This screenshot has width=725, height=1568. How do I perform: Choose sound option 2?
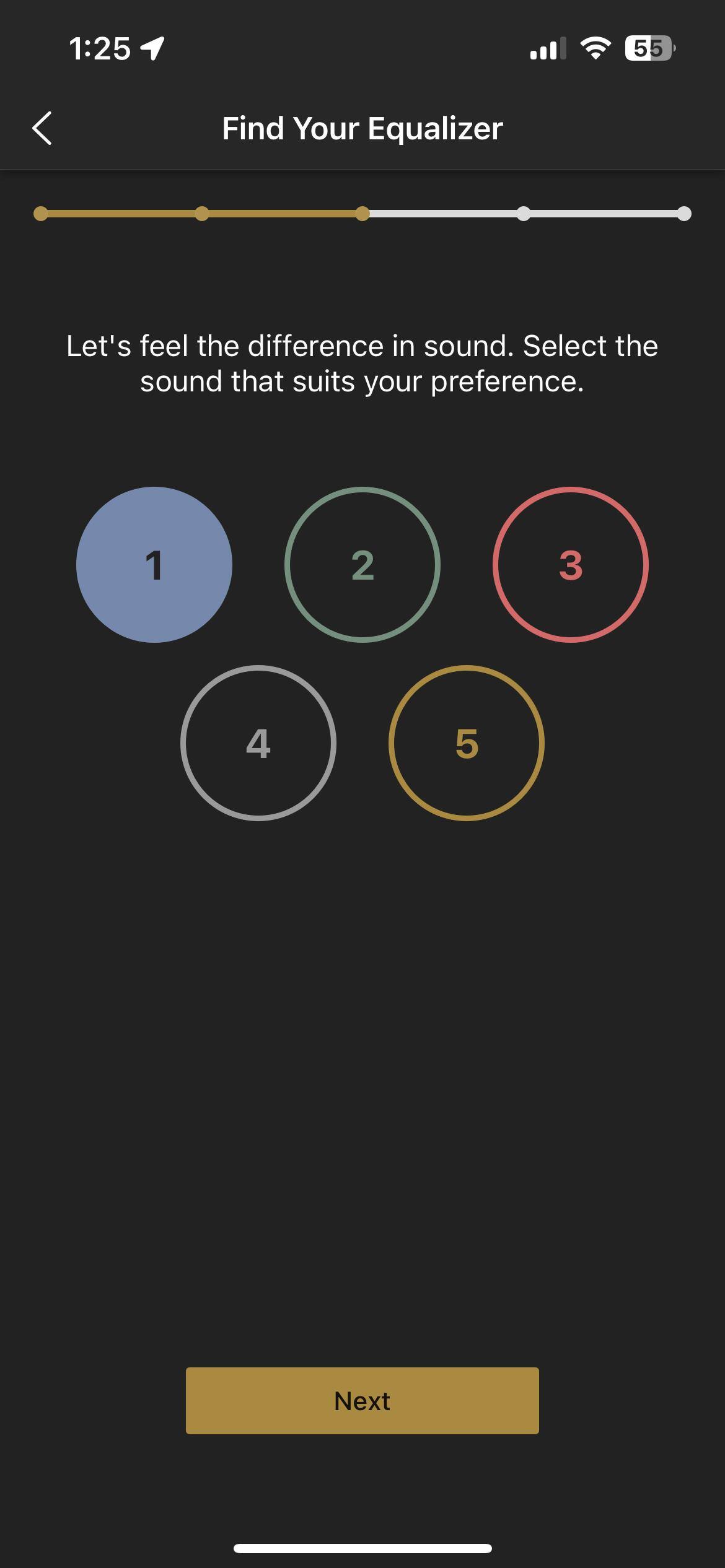(362, 565)
